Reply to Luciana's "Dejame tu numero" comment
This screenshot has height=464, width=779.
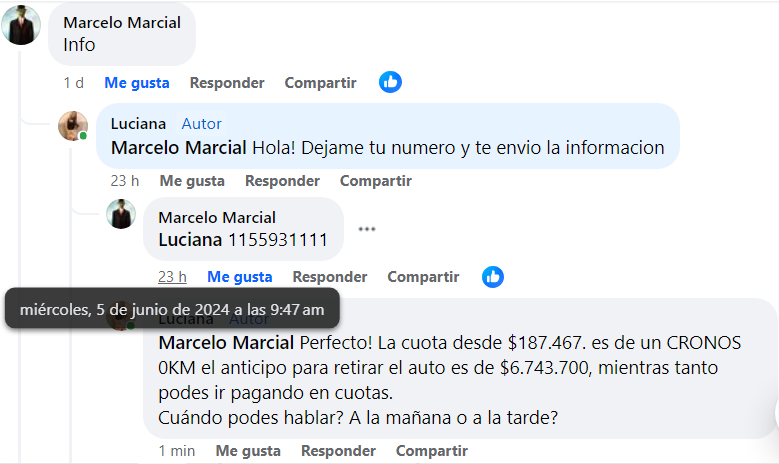click(282, 181)
